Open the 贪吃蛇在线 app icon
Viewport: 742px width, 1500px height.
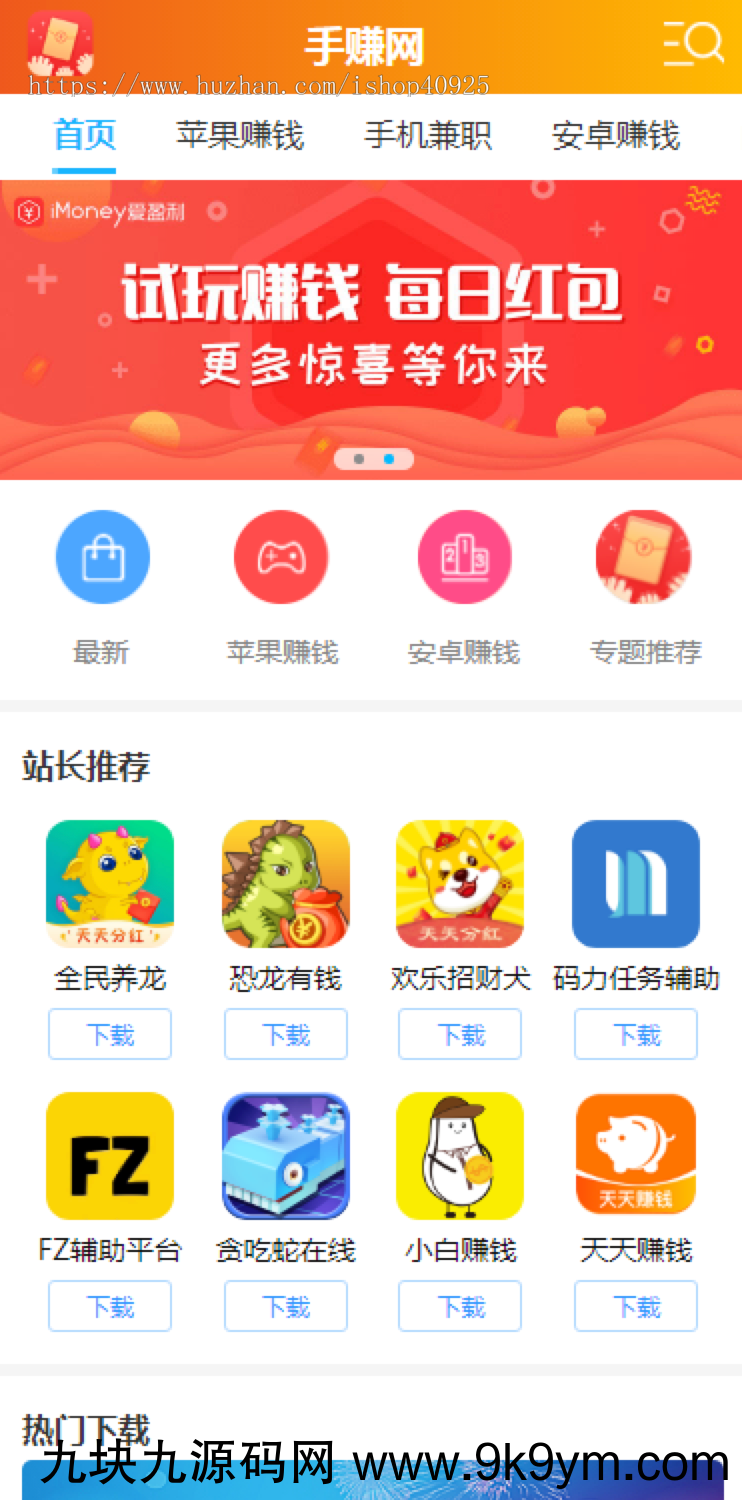point(286,1156)
